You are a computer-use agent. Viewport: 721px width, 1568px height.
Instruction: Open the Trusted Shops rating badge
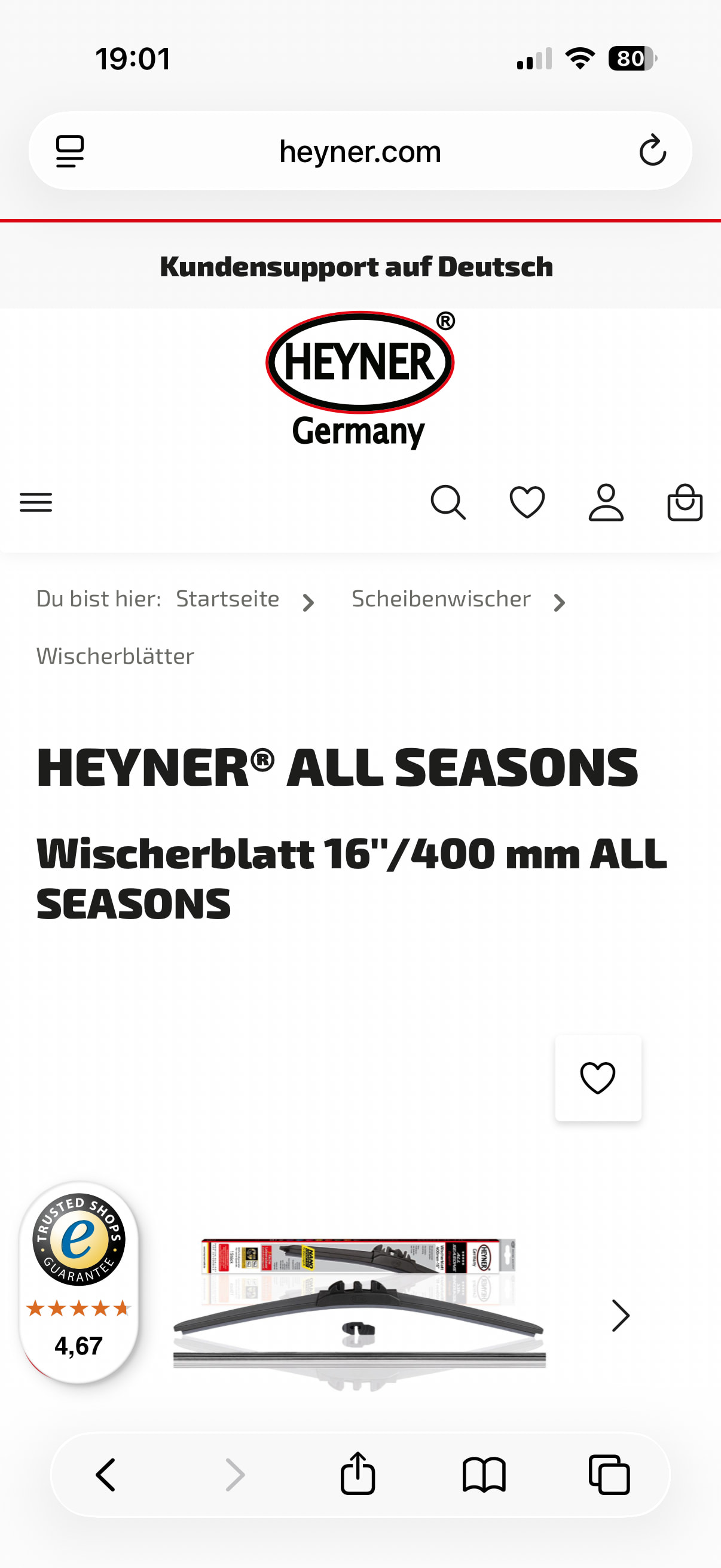click(x=79, y=1282)
